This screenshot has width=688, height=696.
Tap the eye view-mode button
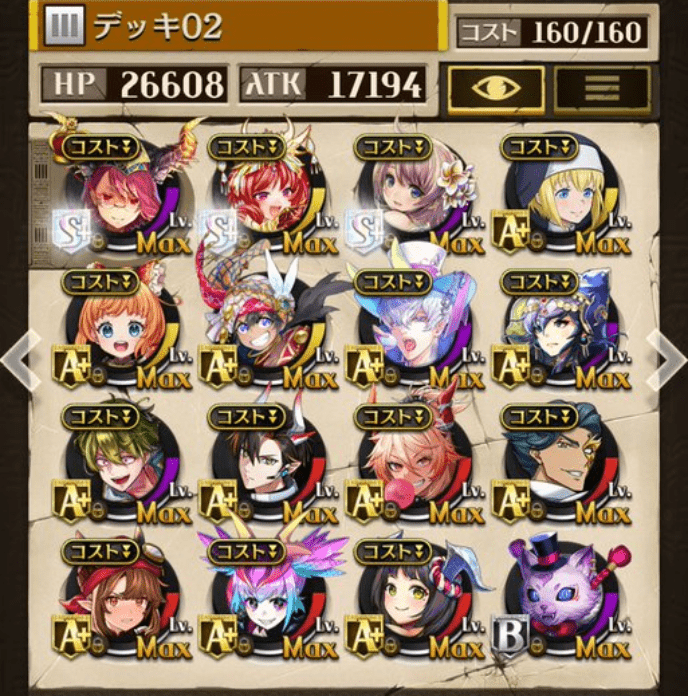coord(496,86)
